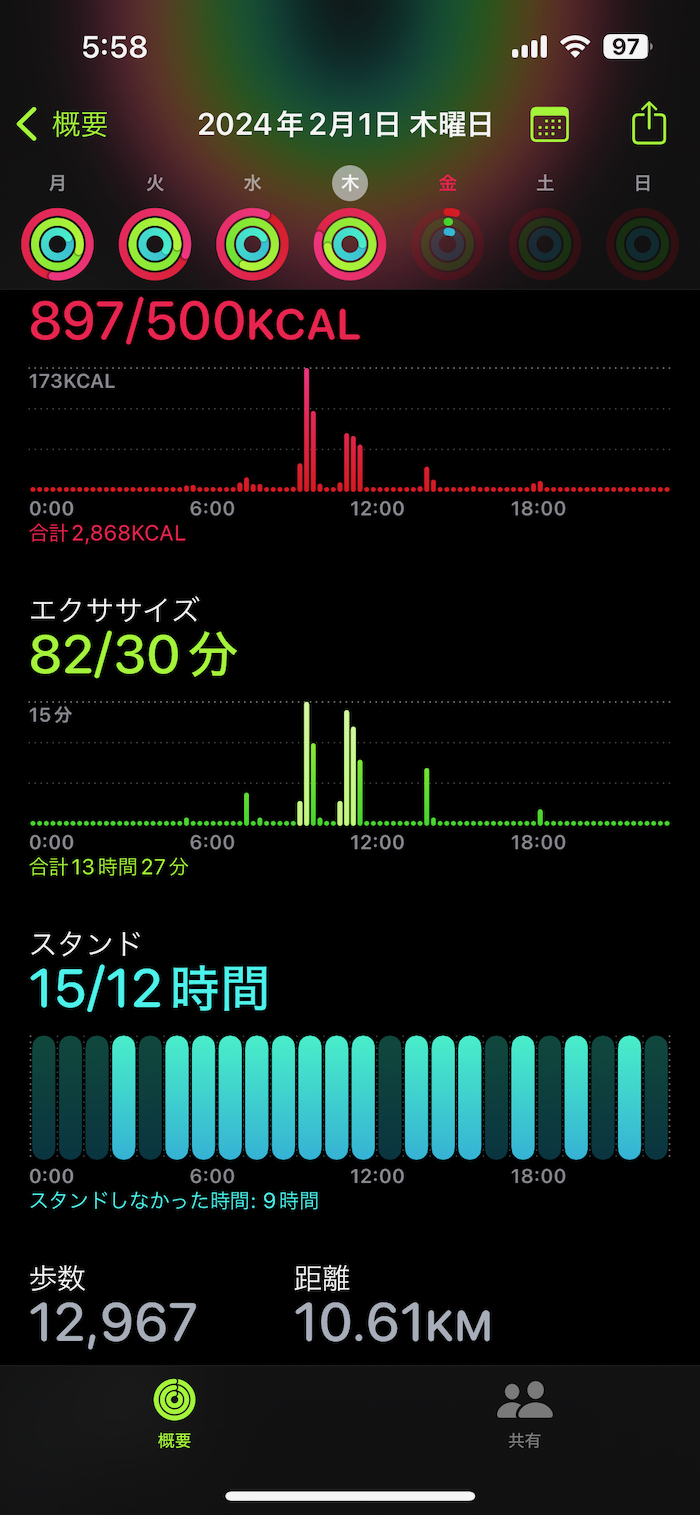Select Friday (金) activity rings
The width and height of the screenshot is (700, 1515).
coord(448,243)
